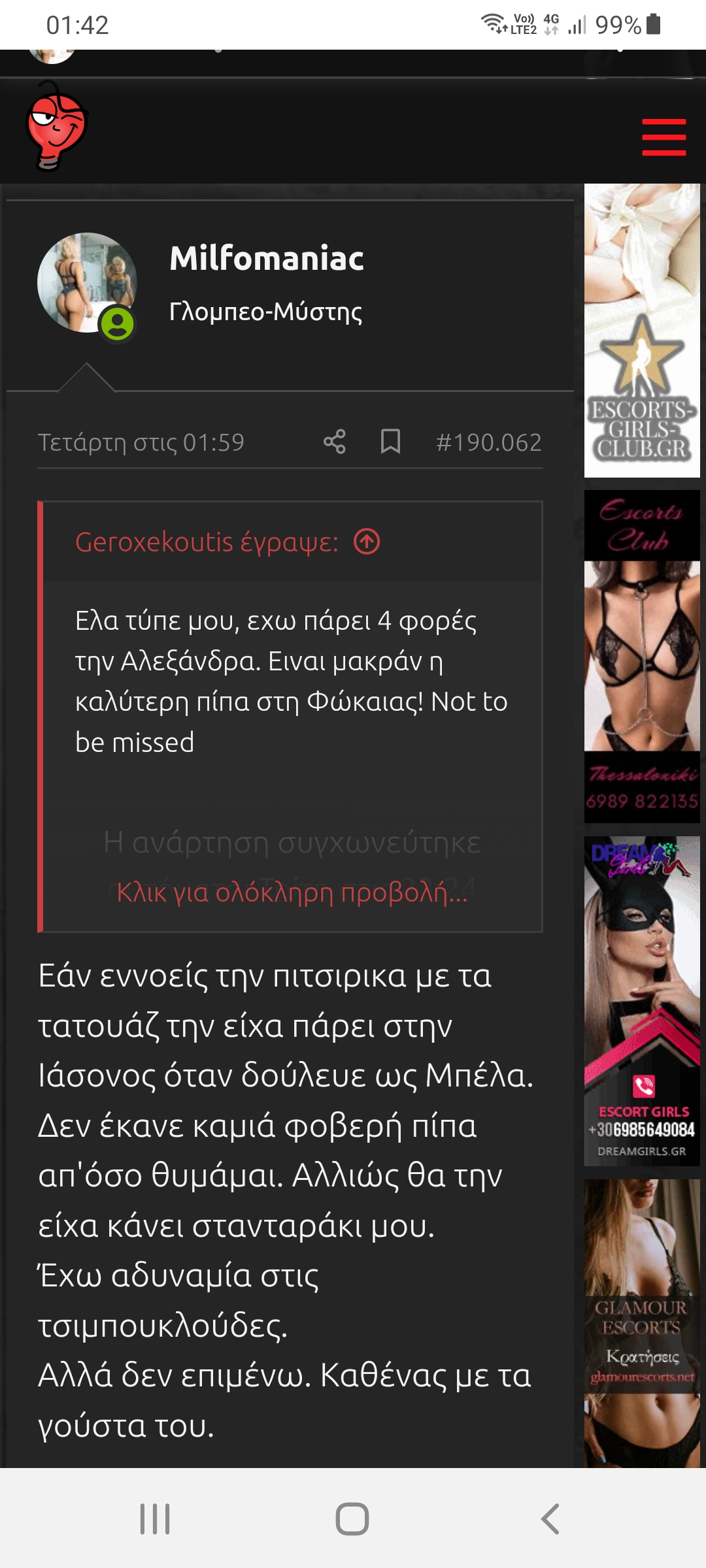Screen dimensions: 706x1568
Task: Share this post
Action: tap(335, 442)
